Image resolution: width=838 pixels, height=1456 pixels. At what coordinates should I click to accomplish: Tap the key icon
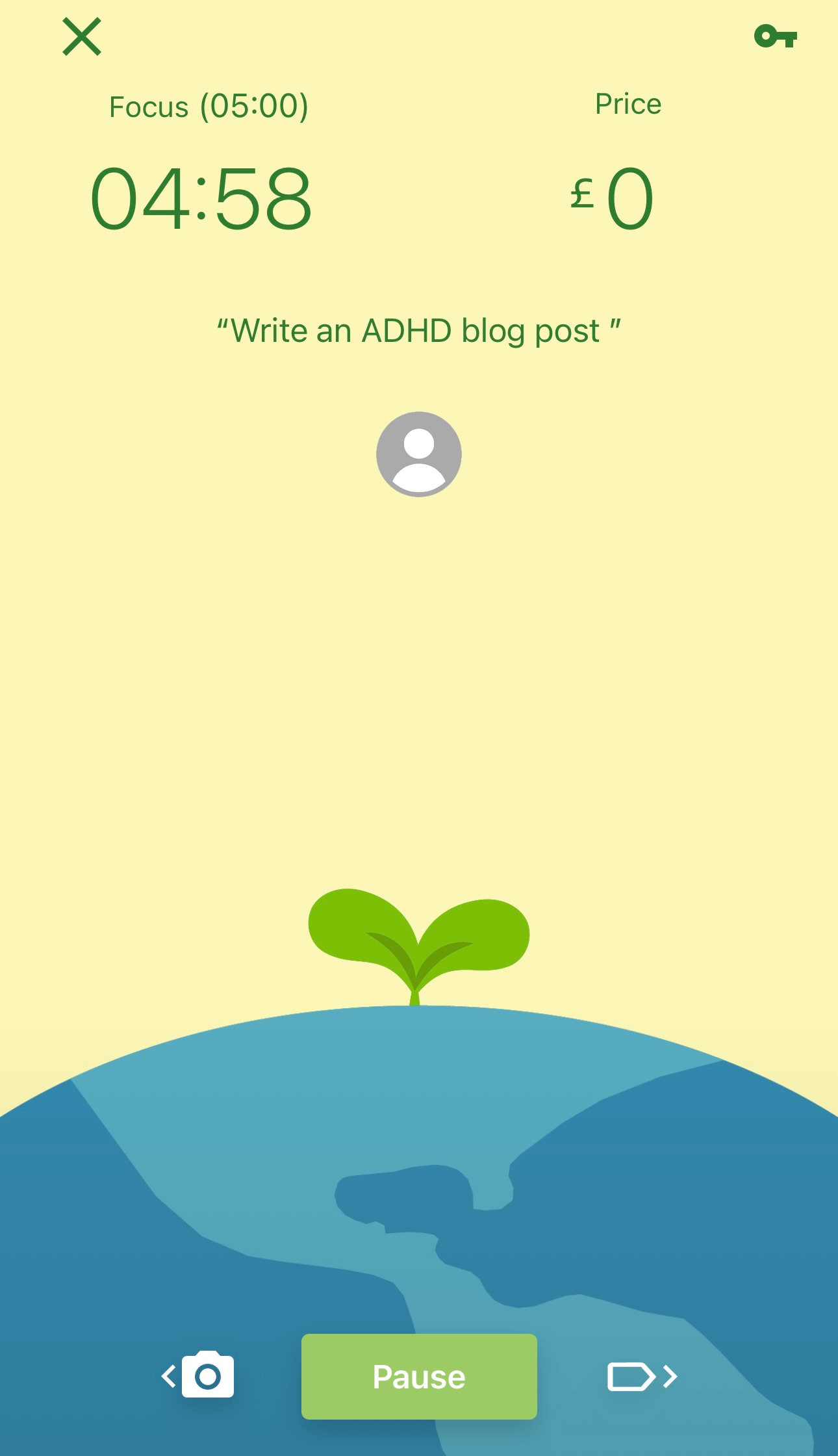click(x=776, y=36)
